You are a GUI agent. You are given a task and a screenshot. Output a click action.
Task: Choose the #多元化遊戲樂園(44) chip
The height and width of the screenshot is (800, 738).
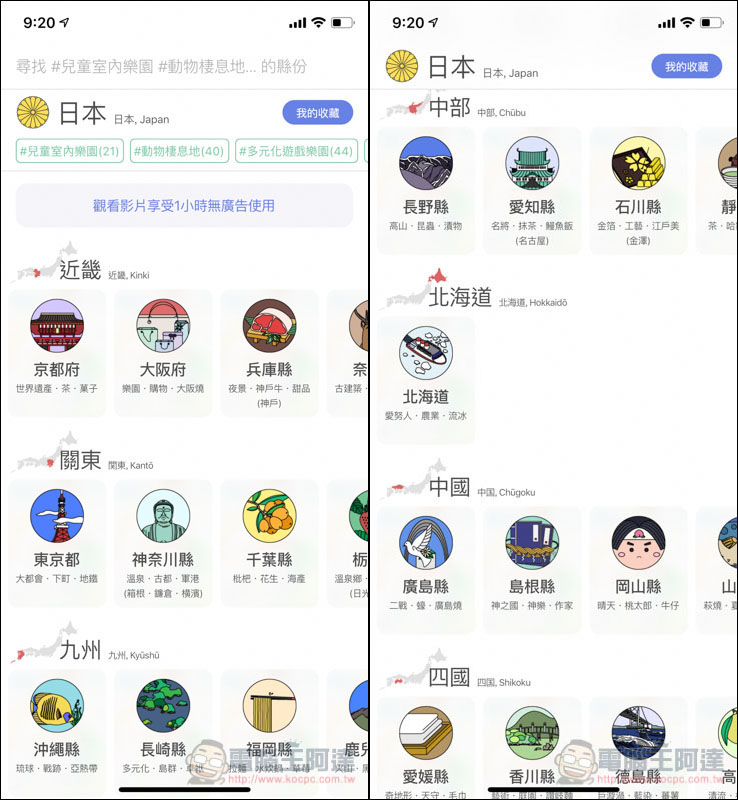pyautogui.click(x=296, y=151)
